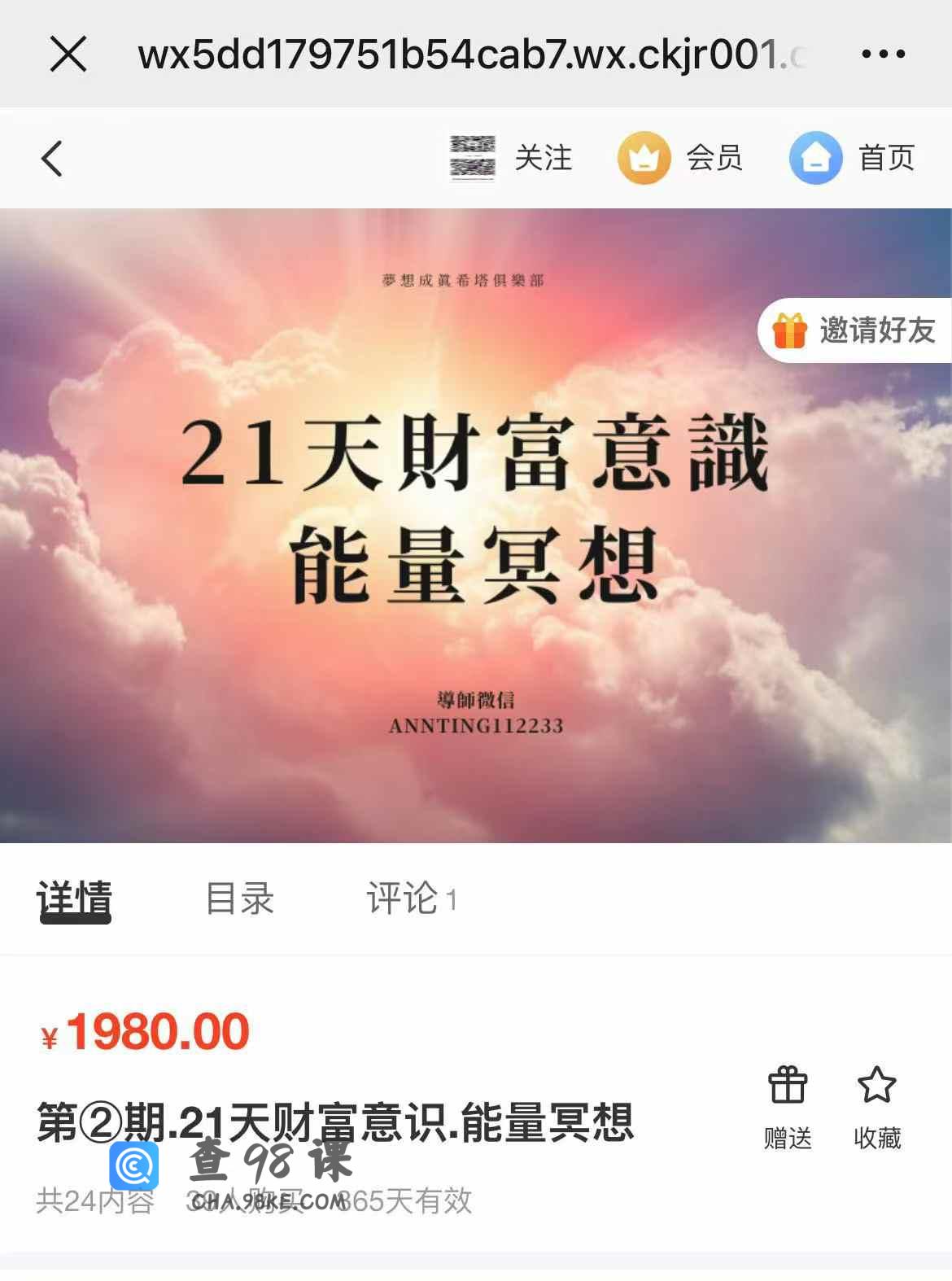Tap 邀请好友 to invite friends
The image size is (952, 1281).
coord(856,330)
